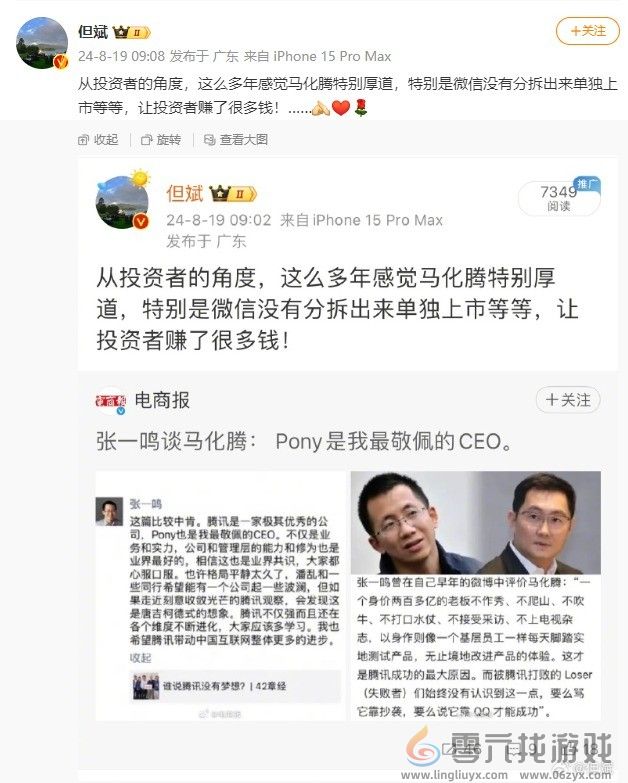
Task: Follow 但斌 with the top +关注 button
Action: coord(588,31)
